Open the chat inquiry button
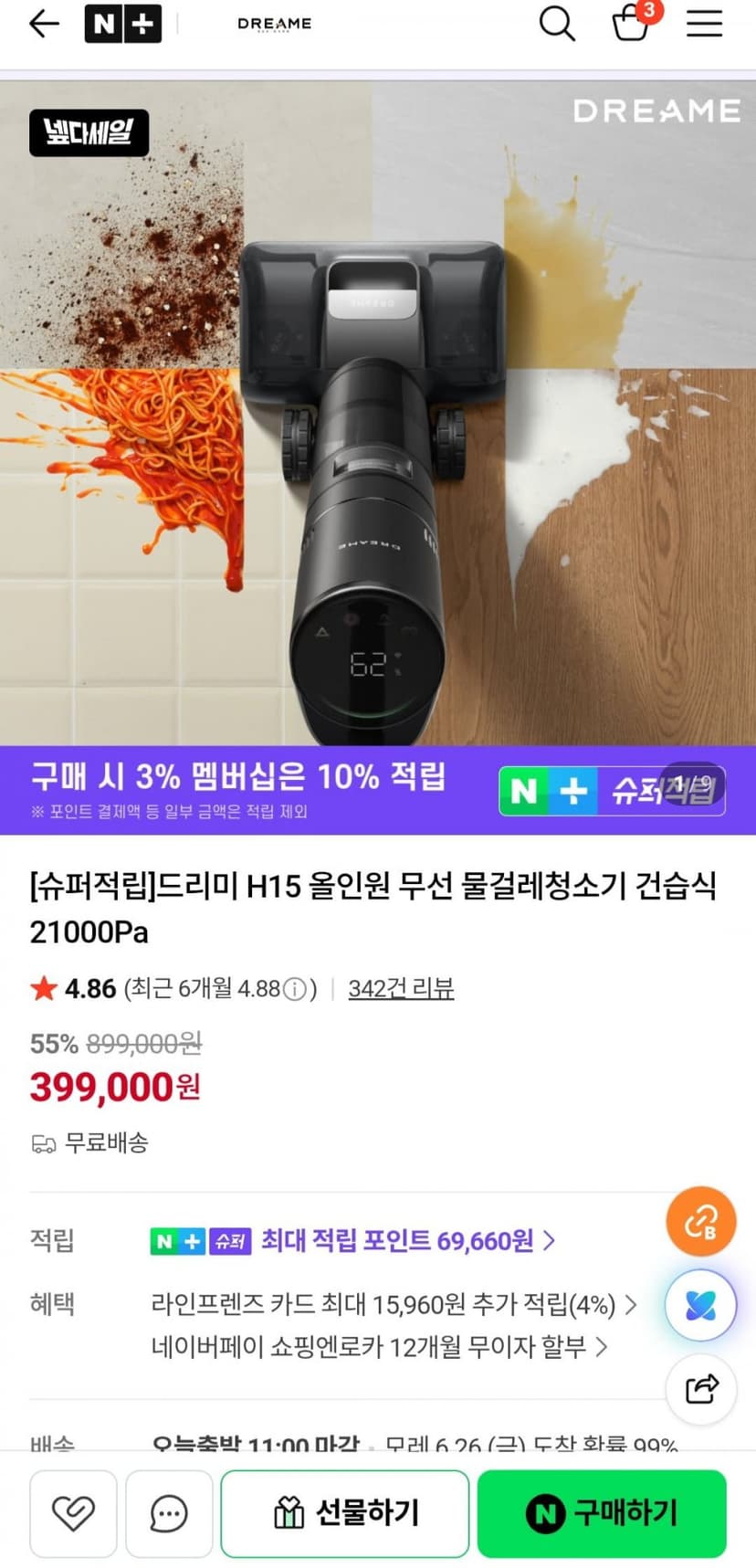This screenshot has width=756, height=1568. tap(169, 1513)
